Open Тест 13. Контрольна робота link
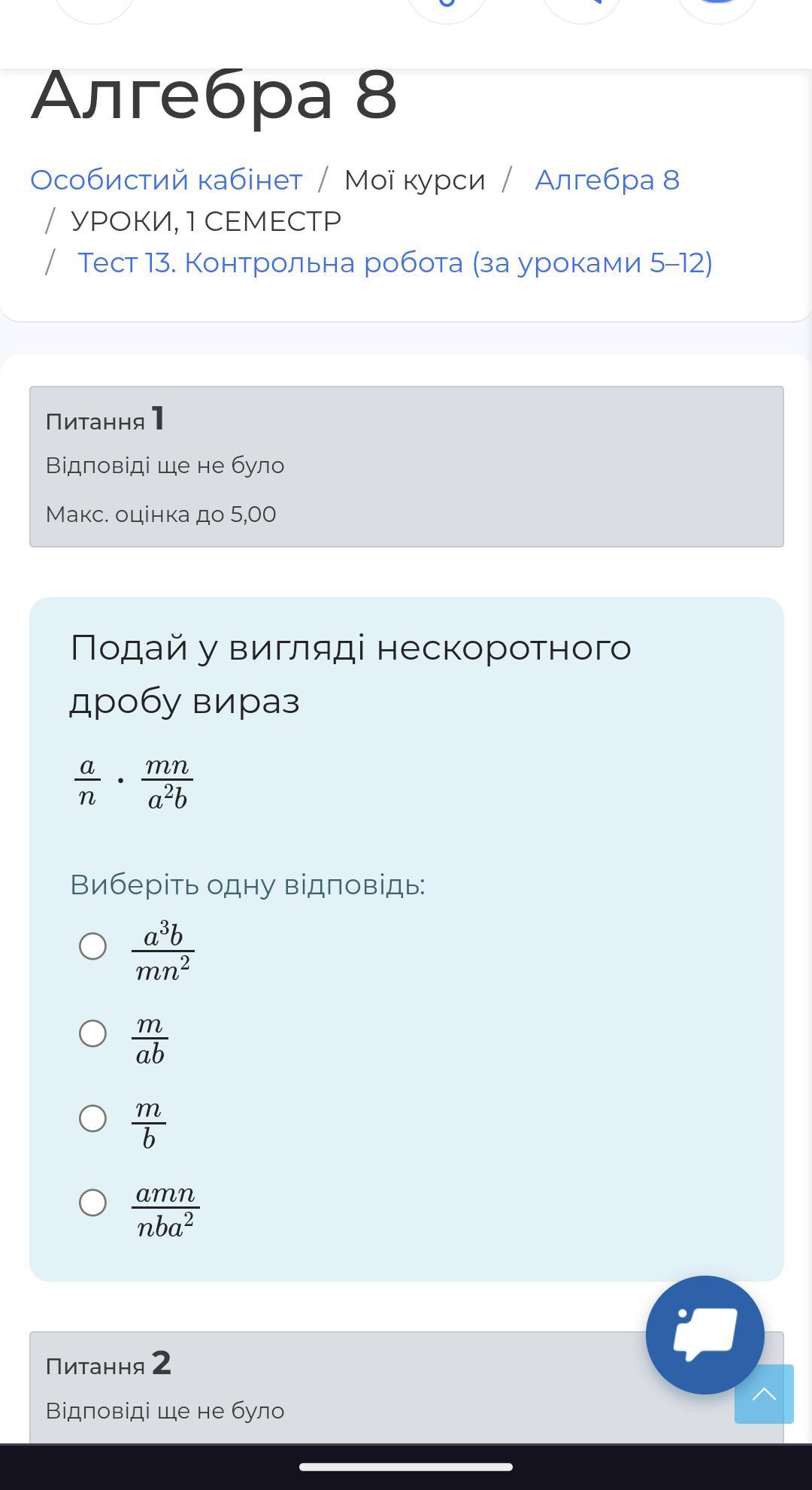Viewport: 812px width, 1490px height. 395,262
